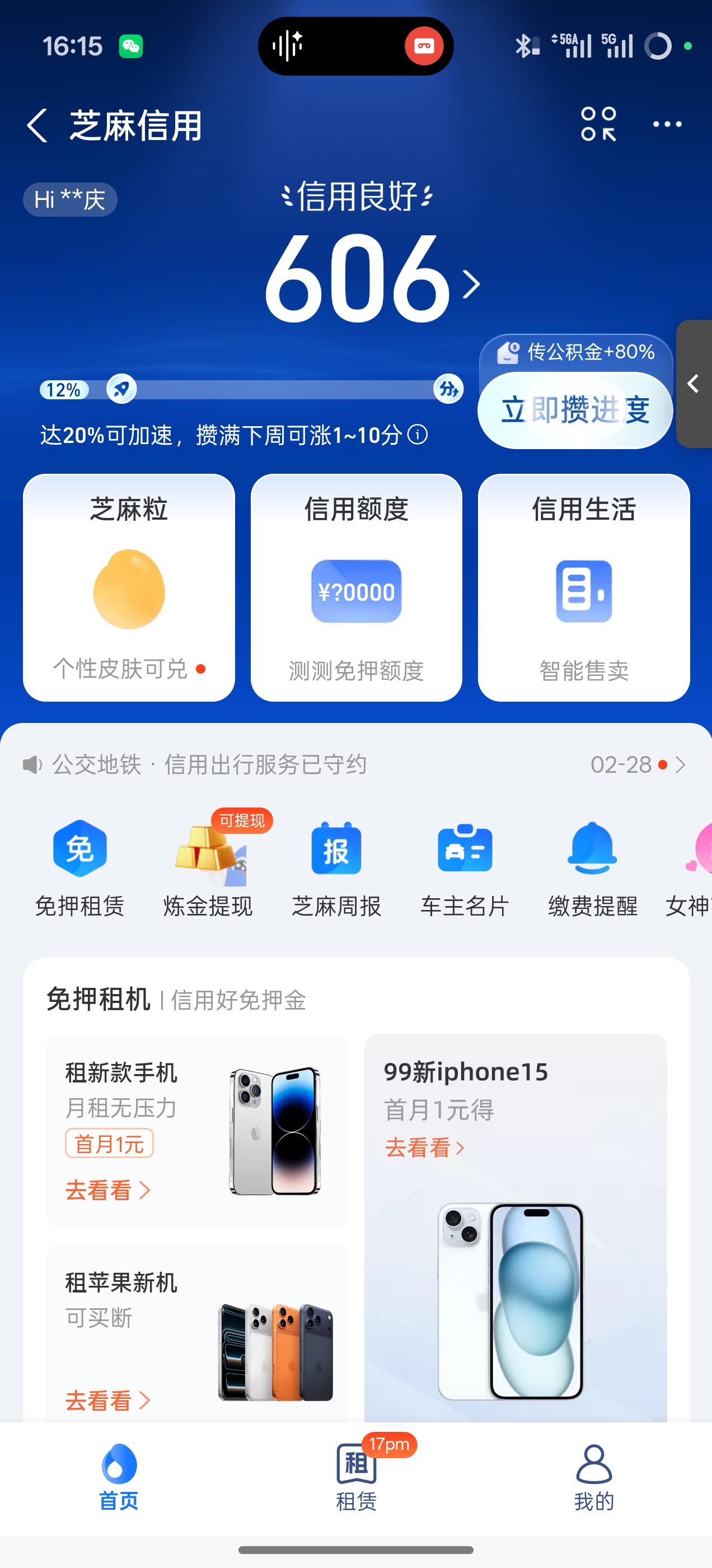Viewport: 712px width, 1568px height.
Task: Open the four-dot services icon
Action: coord(598,124)
